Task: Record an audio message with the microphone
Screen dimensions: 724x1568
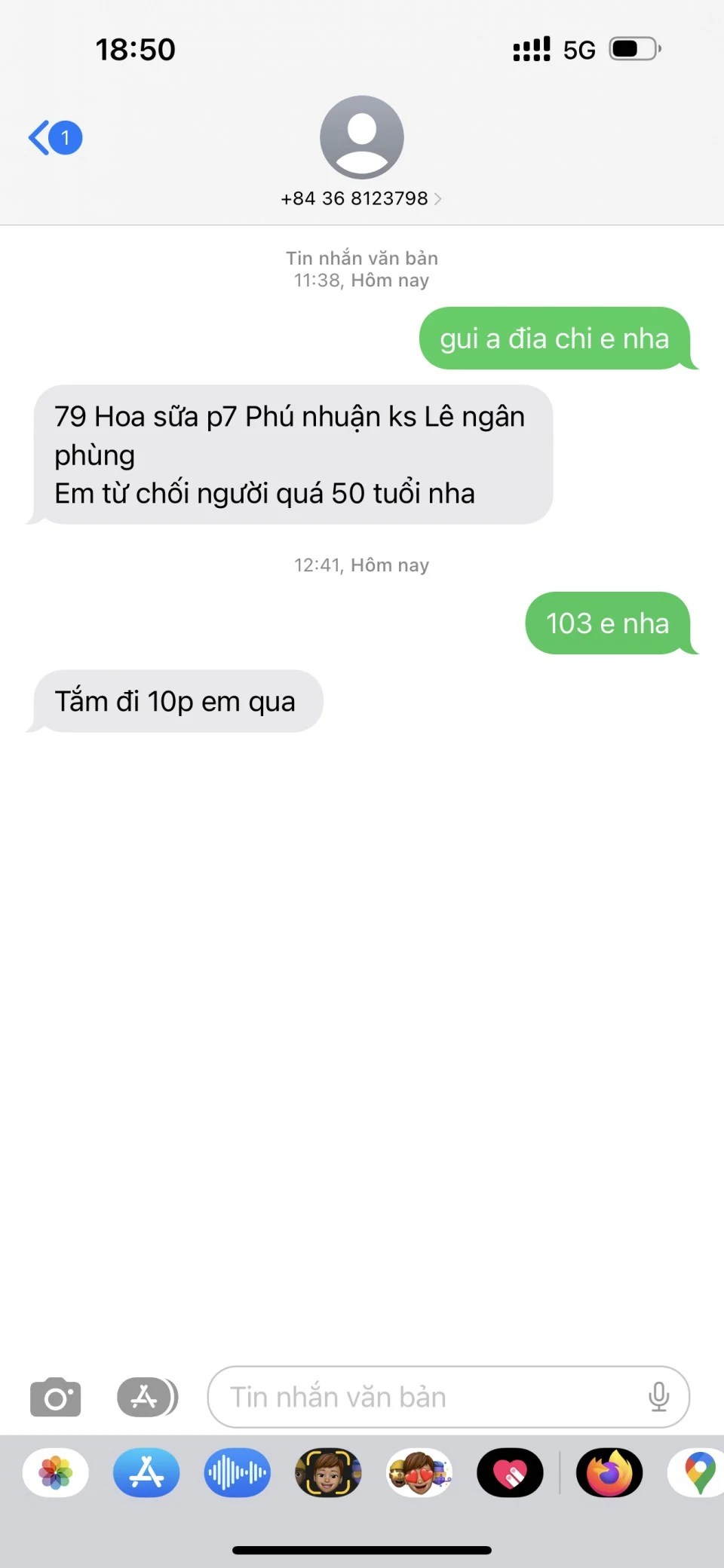Action: click(658, 1398)
